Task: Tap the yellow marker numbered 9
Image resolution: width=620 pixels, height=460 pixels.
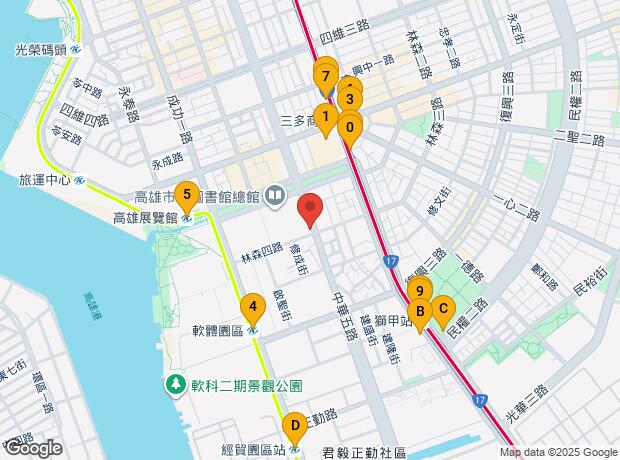Action: coord(420,292)
